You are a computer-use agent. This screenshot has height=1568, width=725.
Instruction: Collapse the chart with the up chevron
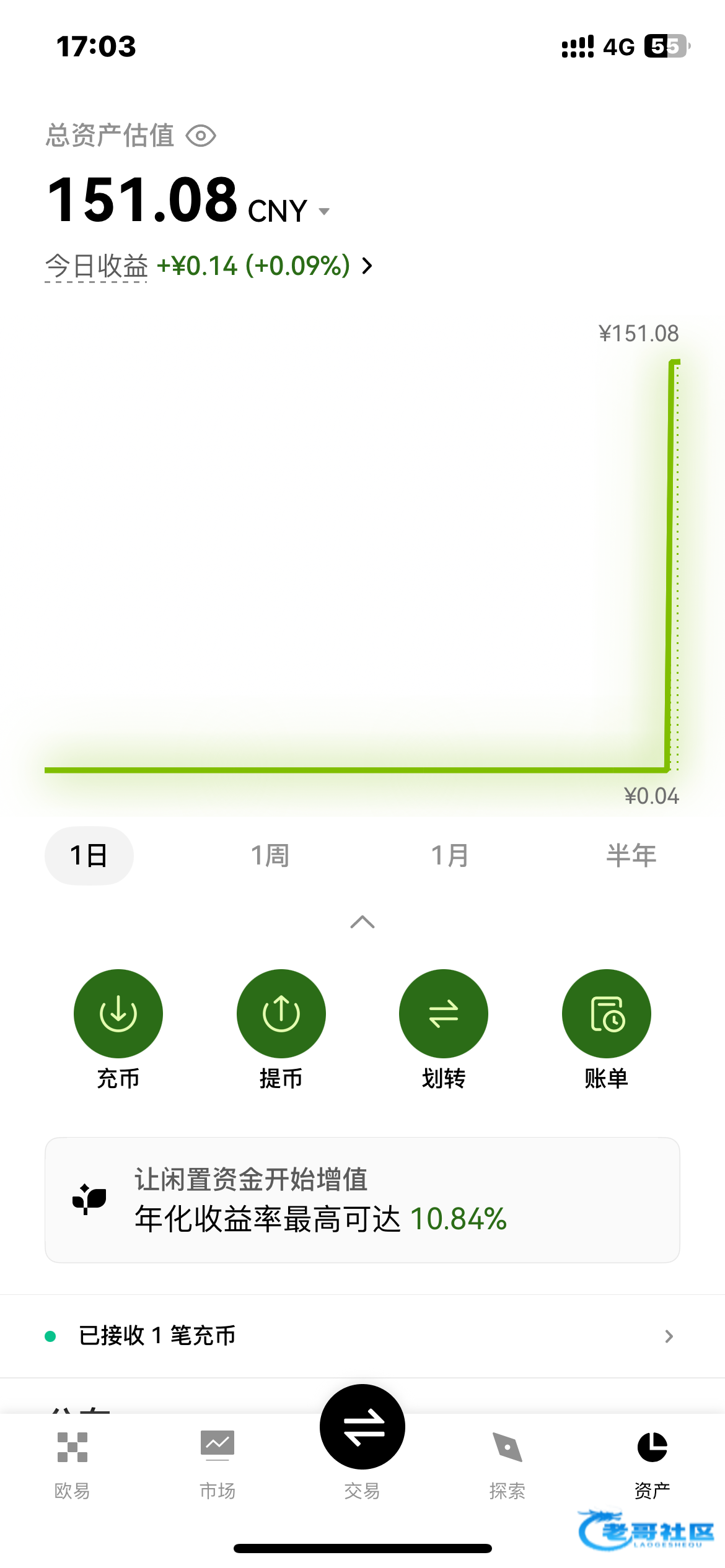point(362,921)
